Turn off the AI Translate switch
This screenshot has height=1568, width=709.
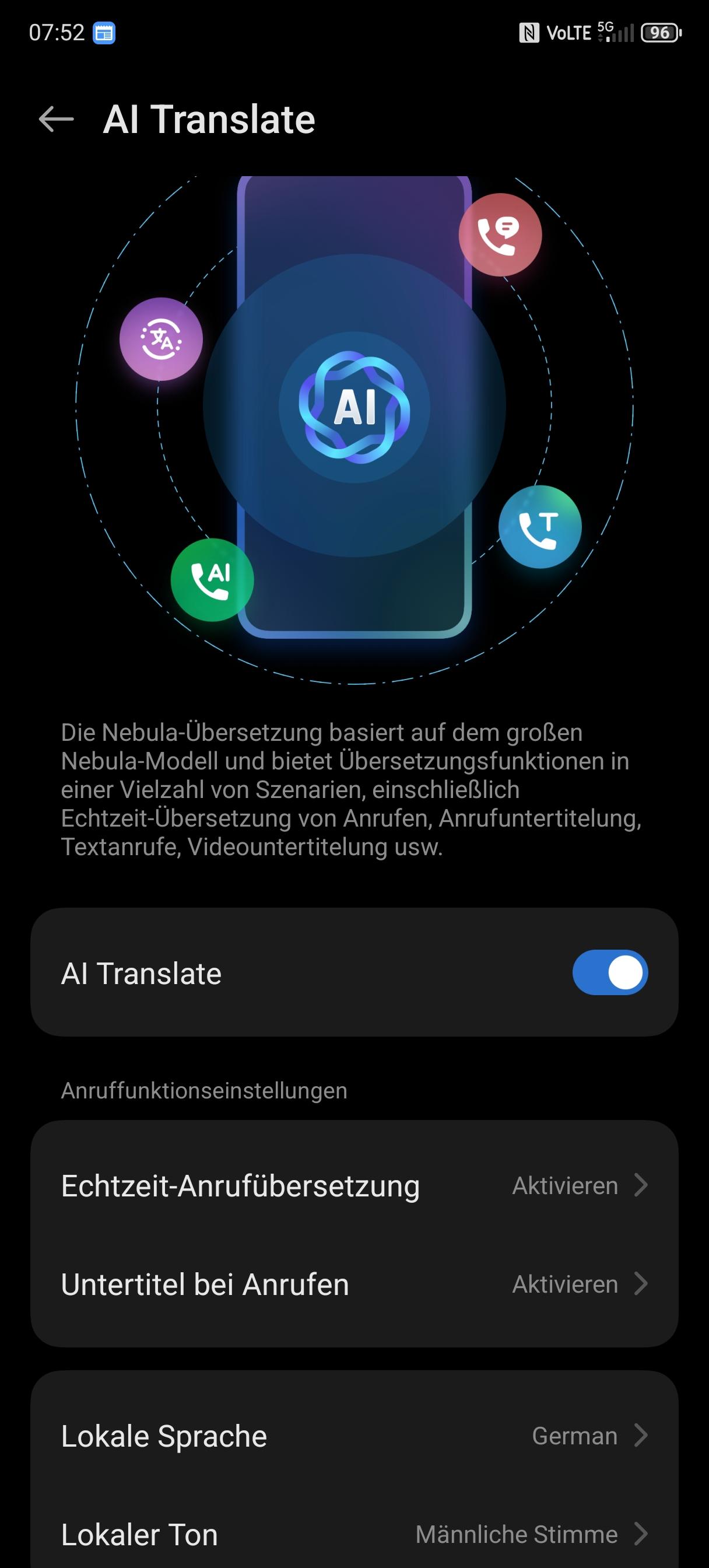click(610, 972)
